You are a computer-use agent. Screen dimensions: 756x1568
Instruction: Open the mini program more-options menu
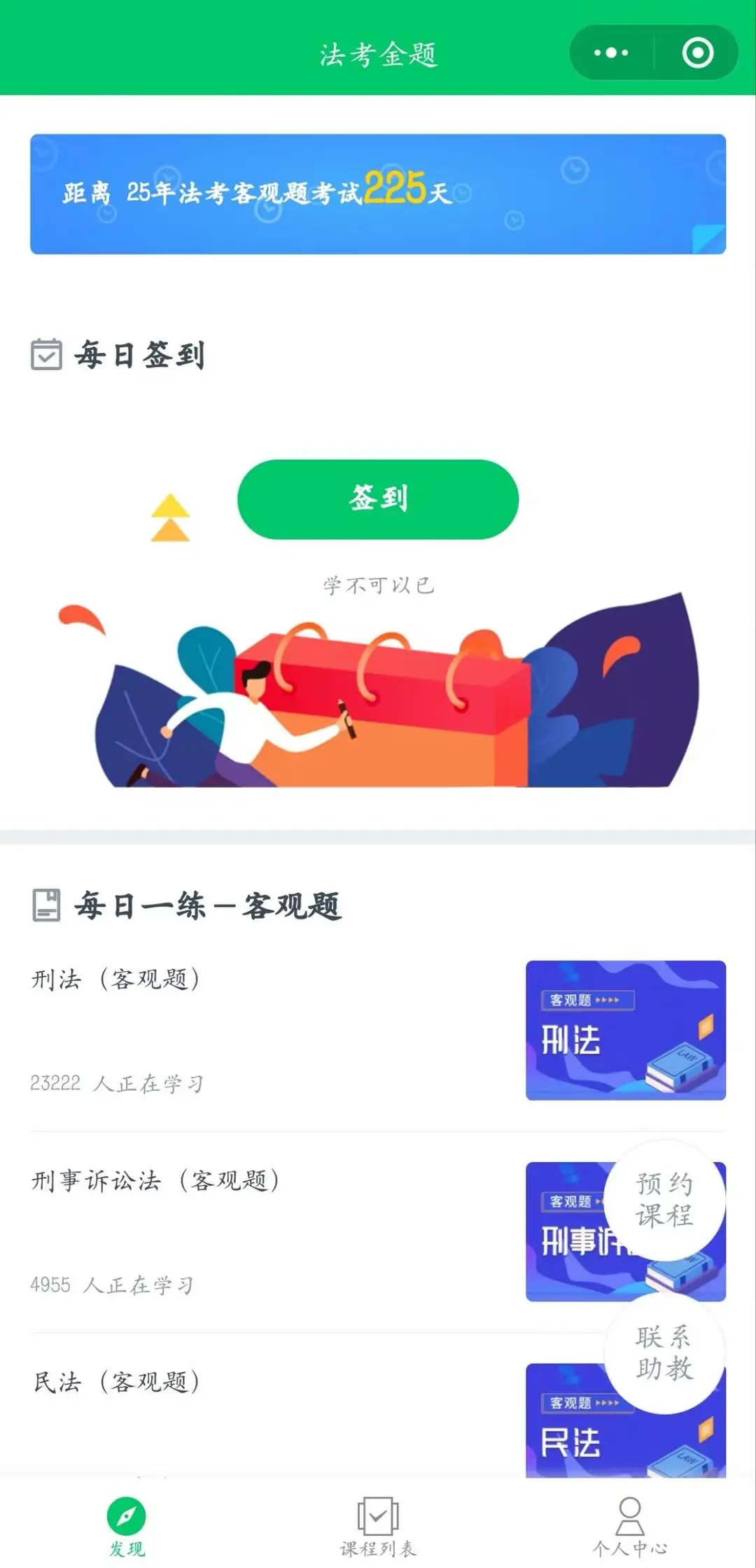[611, 53]
